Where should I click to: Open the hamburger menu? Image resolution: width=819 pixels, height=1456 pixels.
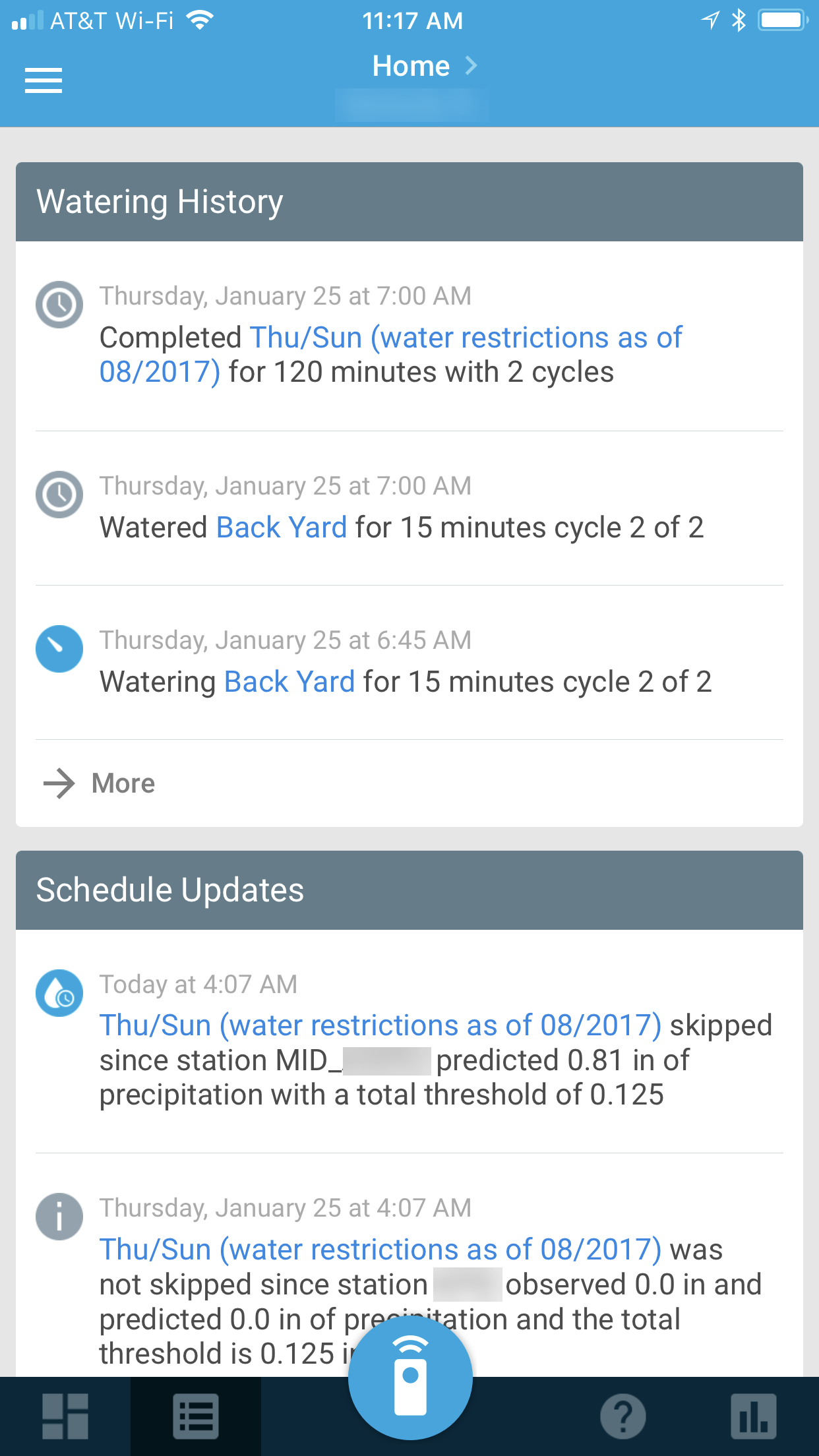[x=44, y=80]
